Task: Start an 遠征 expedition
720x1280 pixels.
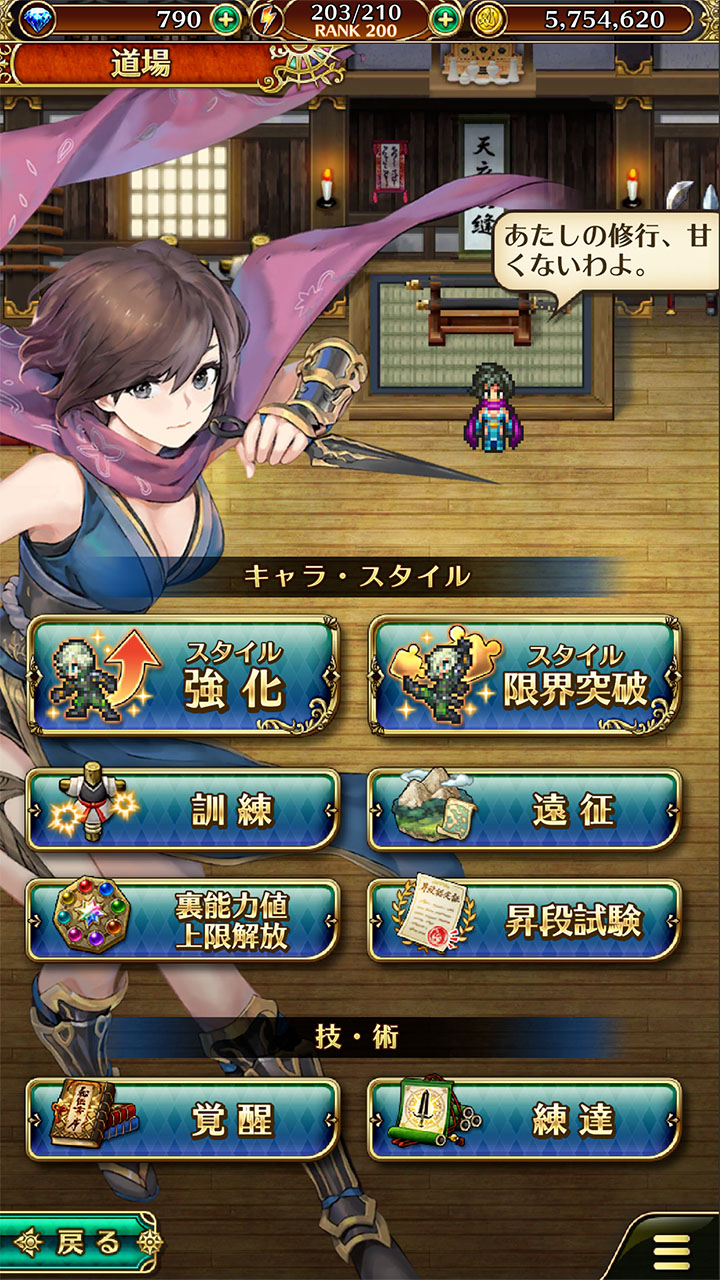Action: tap(525, 810)
